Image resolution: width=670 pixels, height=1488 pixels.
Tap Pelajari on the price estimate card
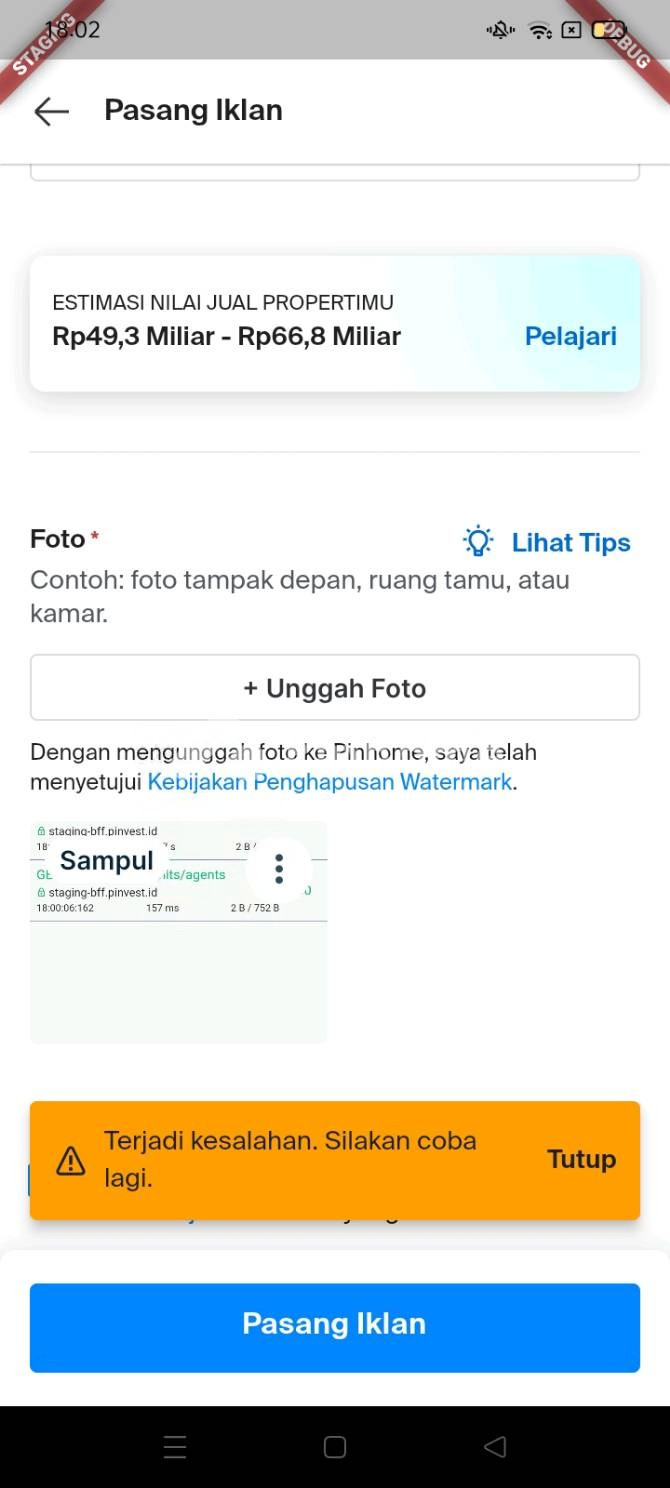point(570,336)
